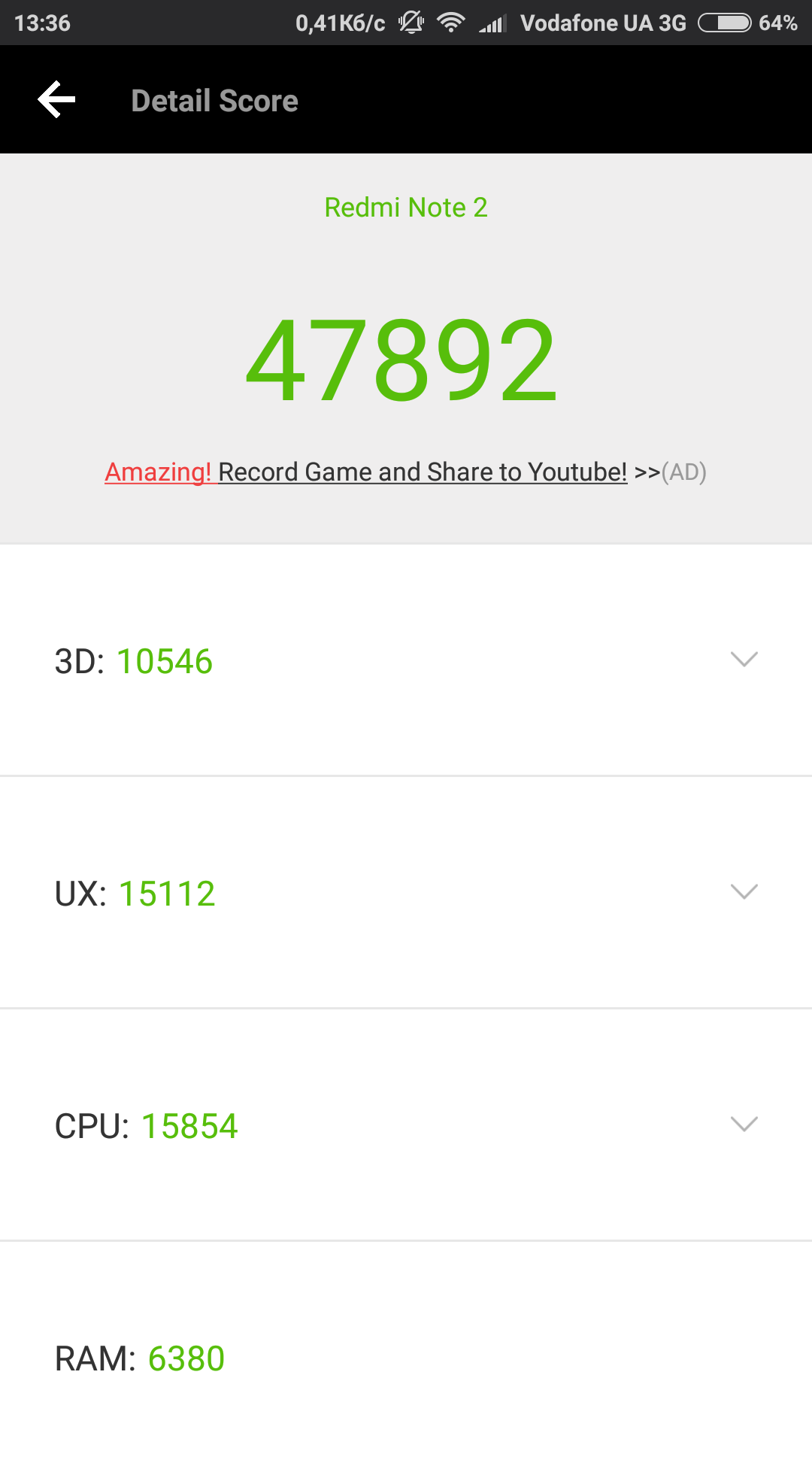The width and height of the screenshot is (812, 1472).
Task: Expand the CPU score section
Action: (744, 1124)
